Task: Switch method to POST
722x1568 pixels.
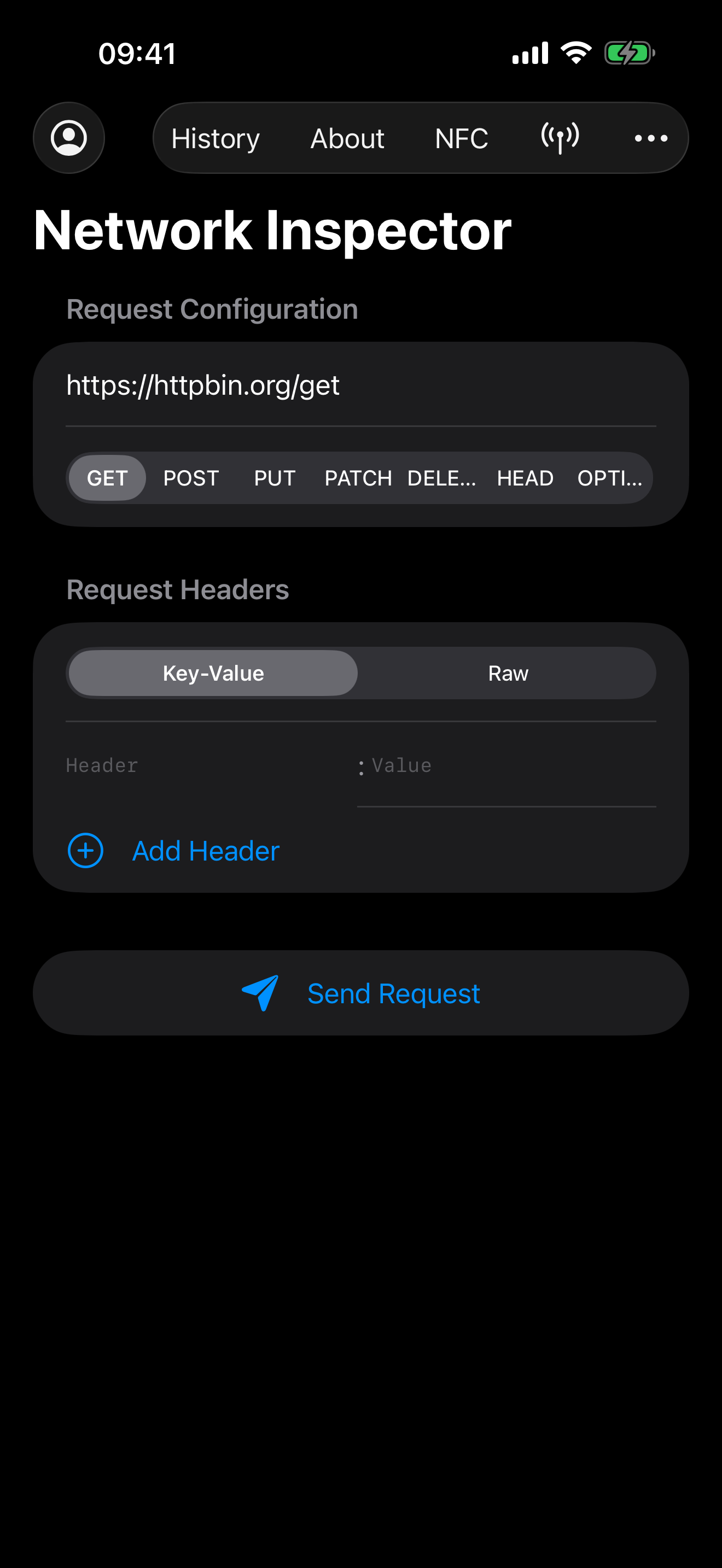Action: point(191,478)
